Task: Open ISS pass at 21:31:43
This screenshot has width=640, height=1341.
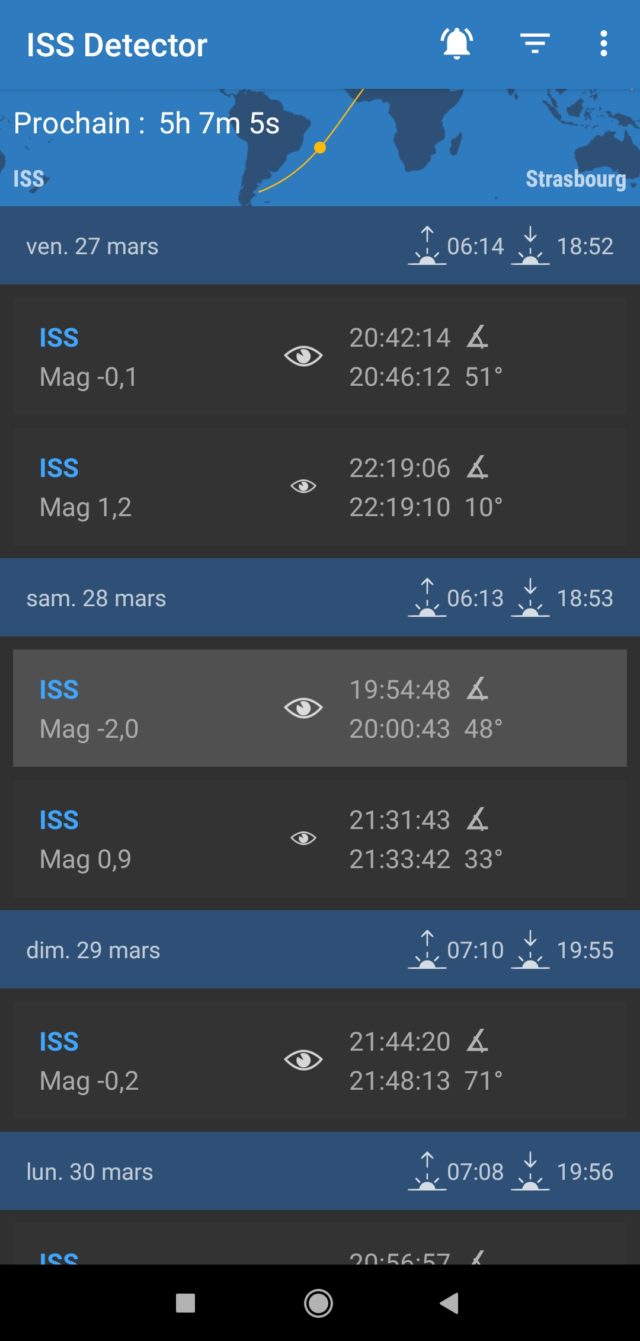Action: (x=320, y=839)
